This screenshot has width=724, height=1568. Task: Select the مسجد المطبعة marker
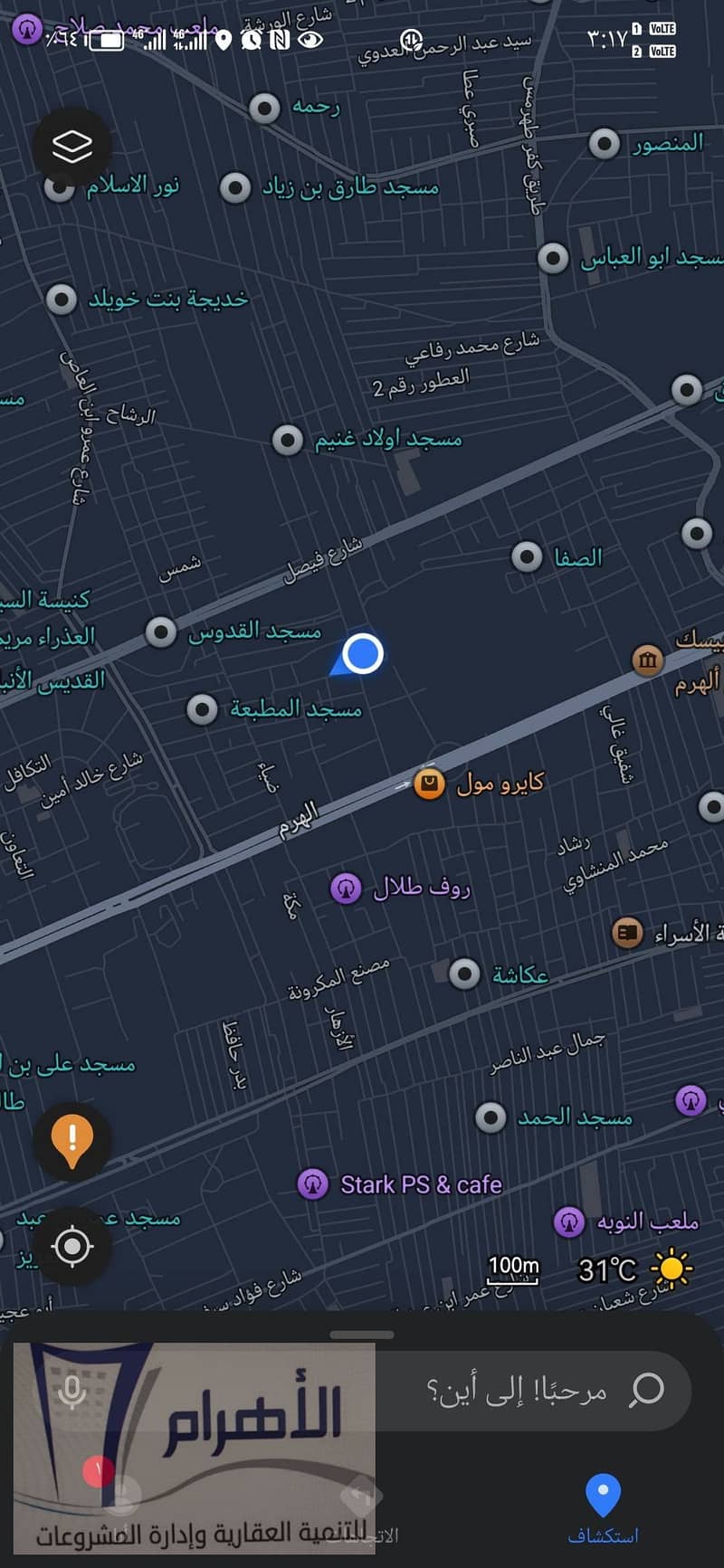click(x=202, y=709)
